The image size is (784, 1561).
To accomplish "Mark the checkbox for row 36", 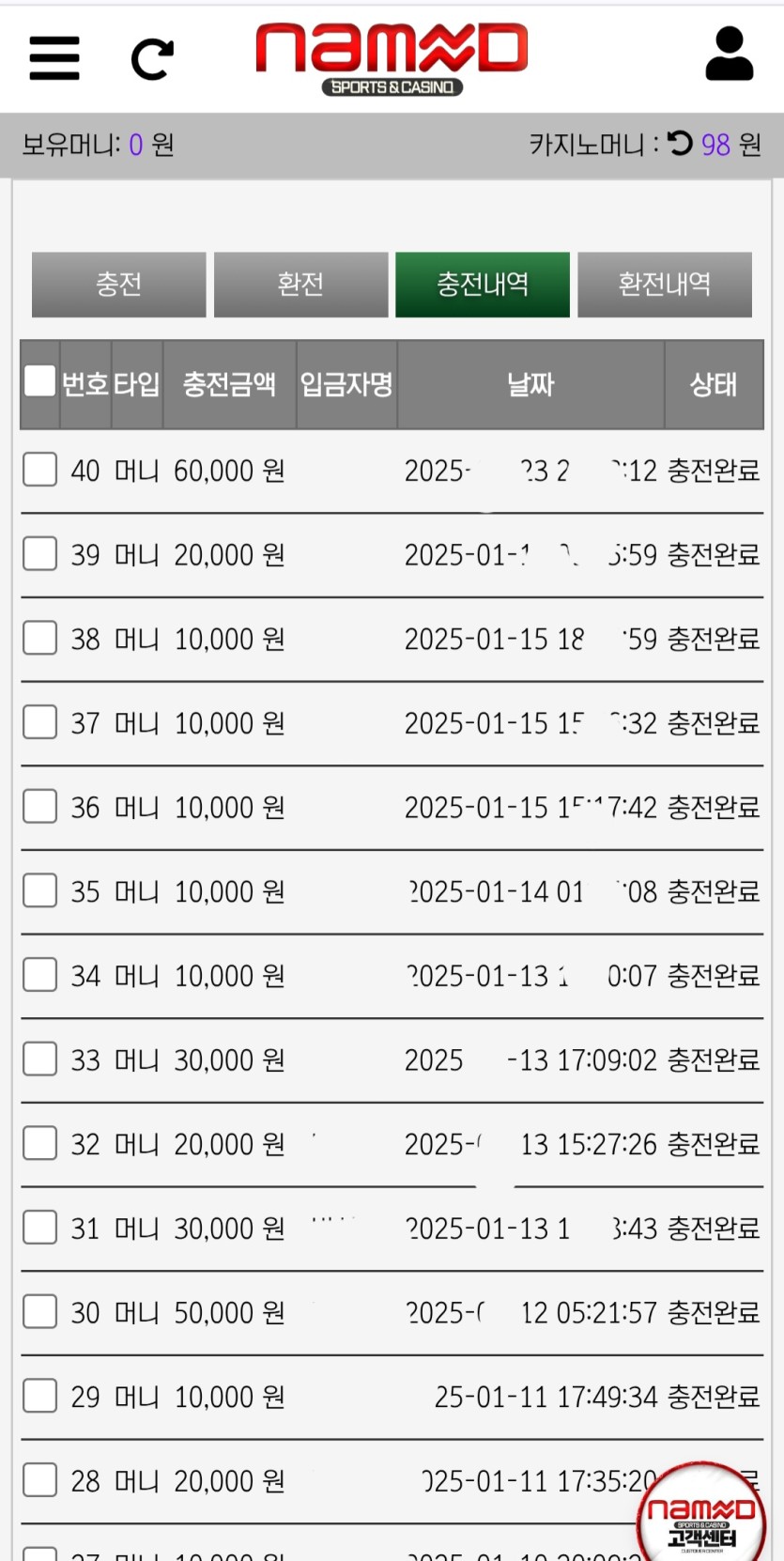I will coord(39,807).
